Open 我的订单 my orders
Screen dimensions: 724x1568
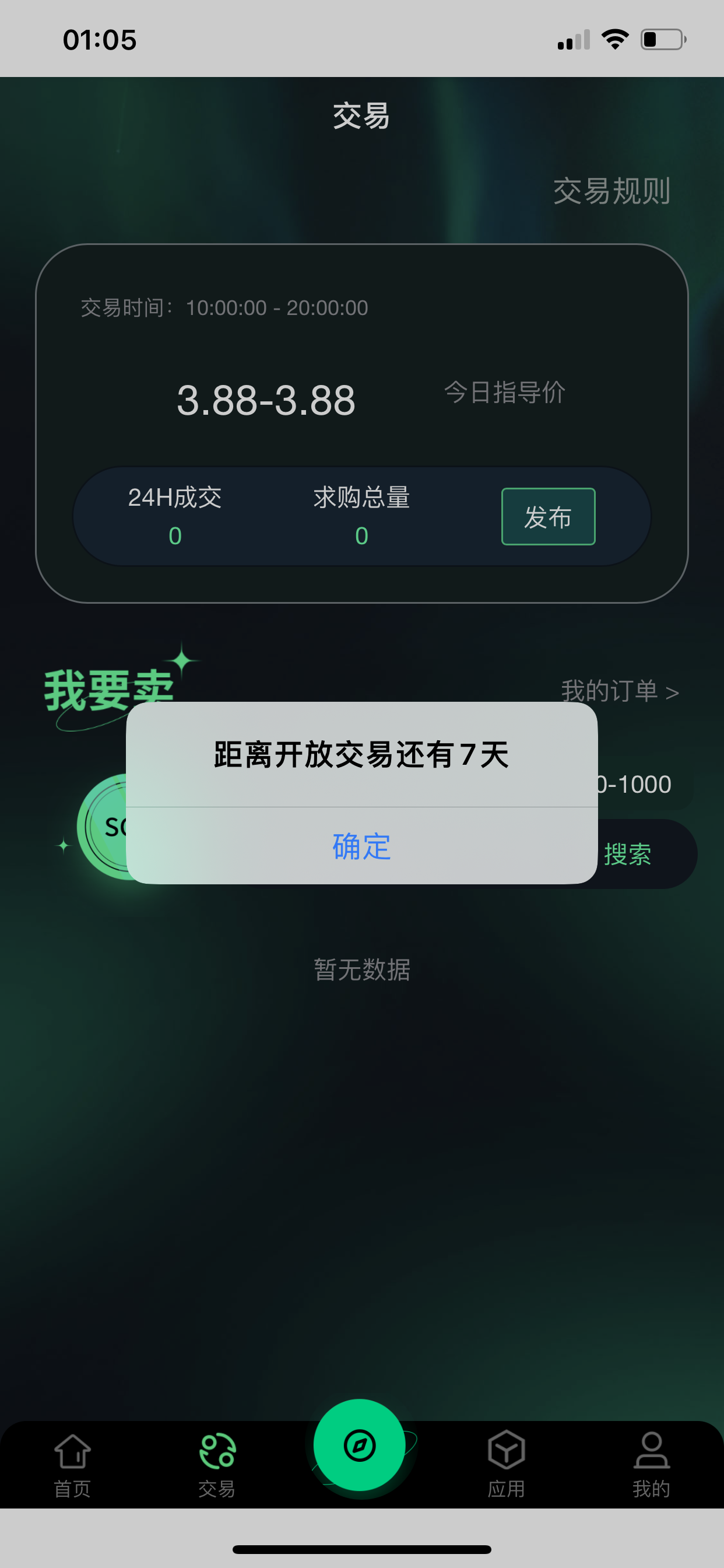(x=619, y=691)
